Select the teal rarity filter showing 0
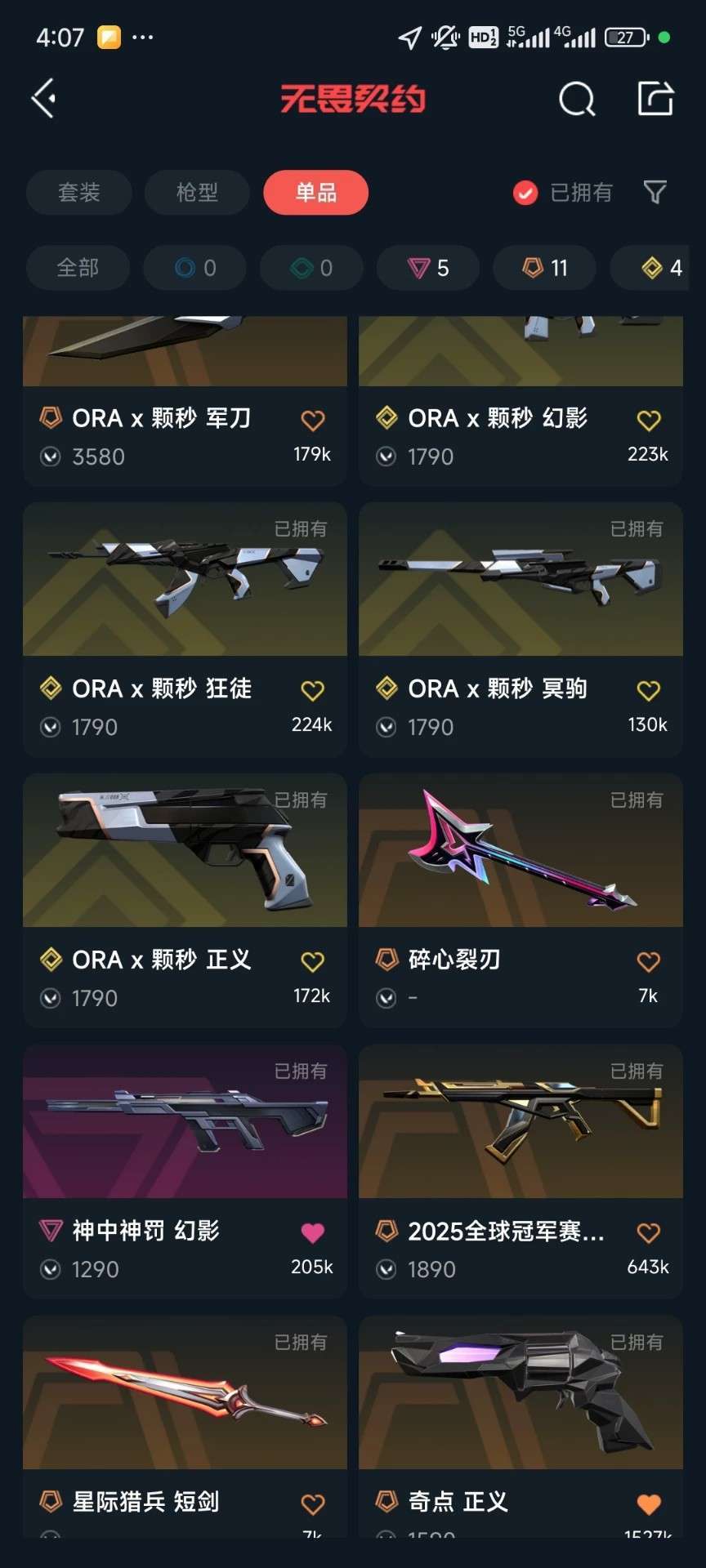The image size is (706, 1568). point(311,268)
